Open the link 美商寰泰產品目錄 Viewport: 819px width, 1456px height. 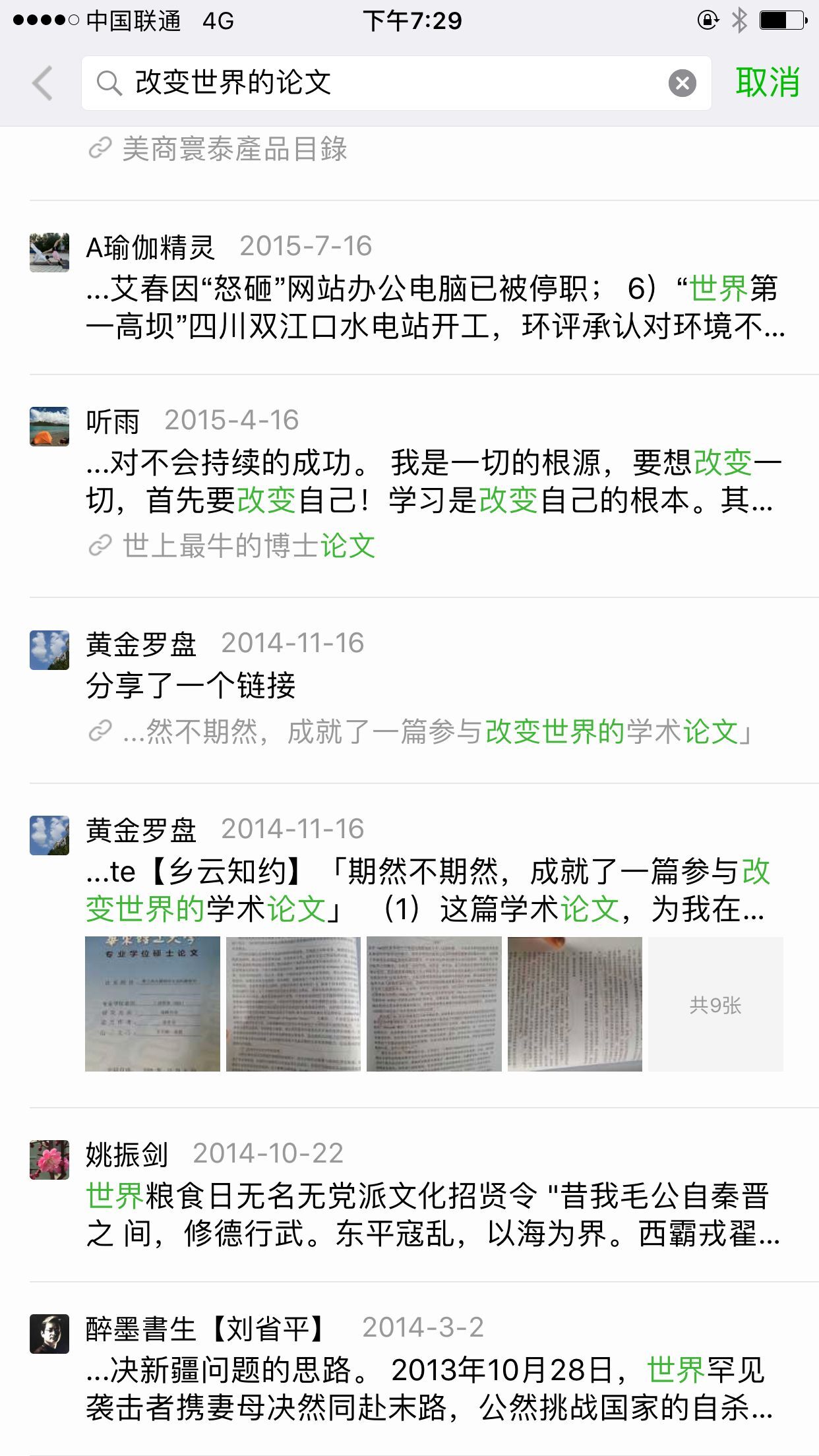[x=234, y=149]
